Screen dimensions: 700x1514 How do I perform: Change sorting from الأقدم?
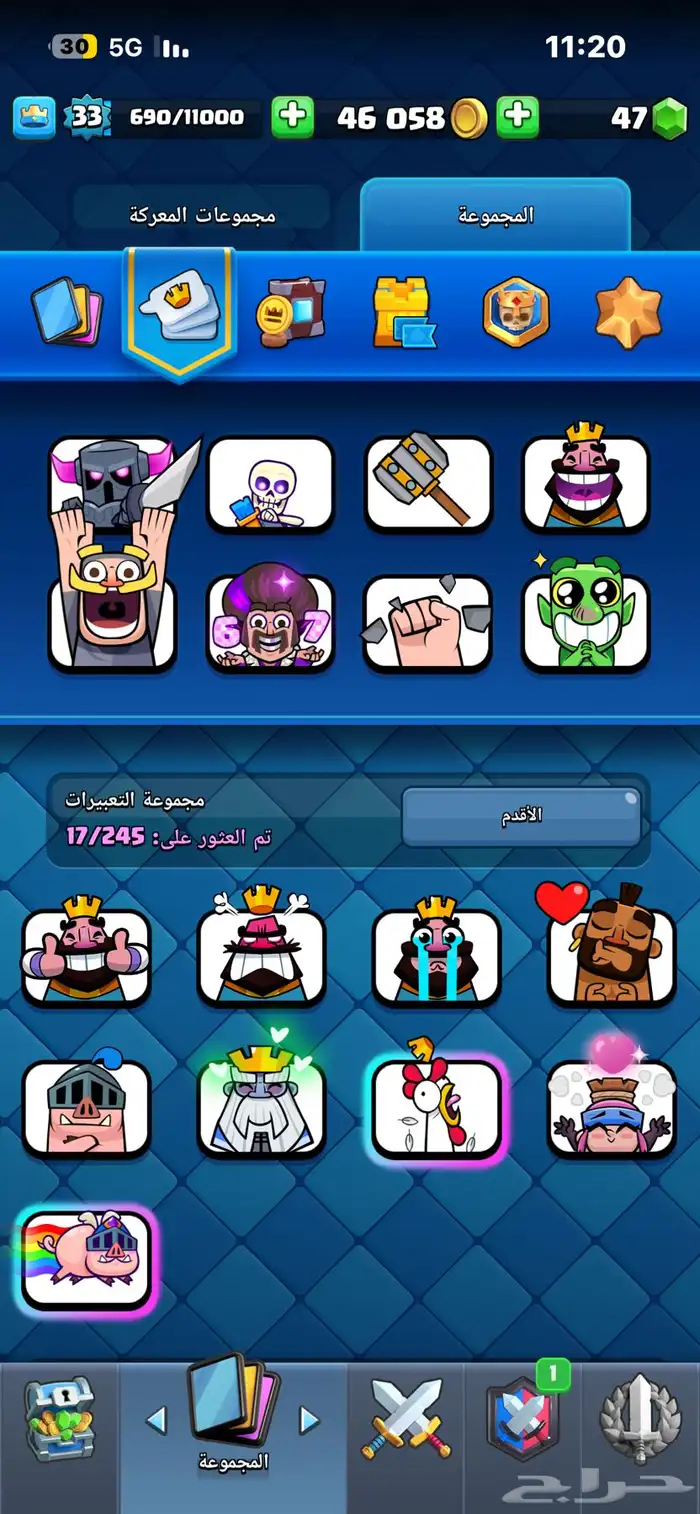click(x=521, y=815)
